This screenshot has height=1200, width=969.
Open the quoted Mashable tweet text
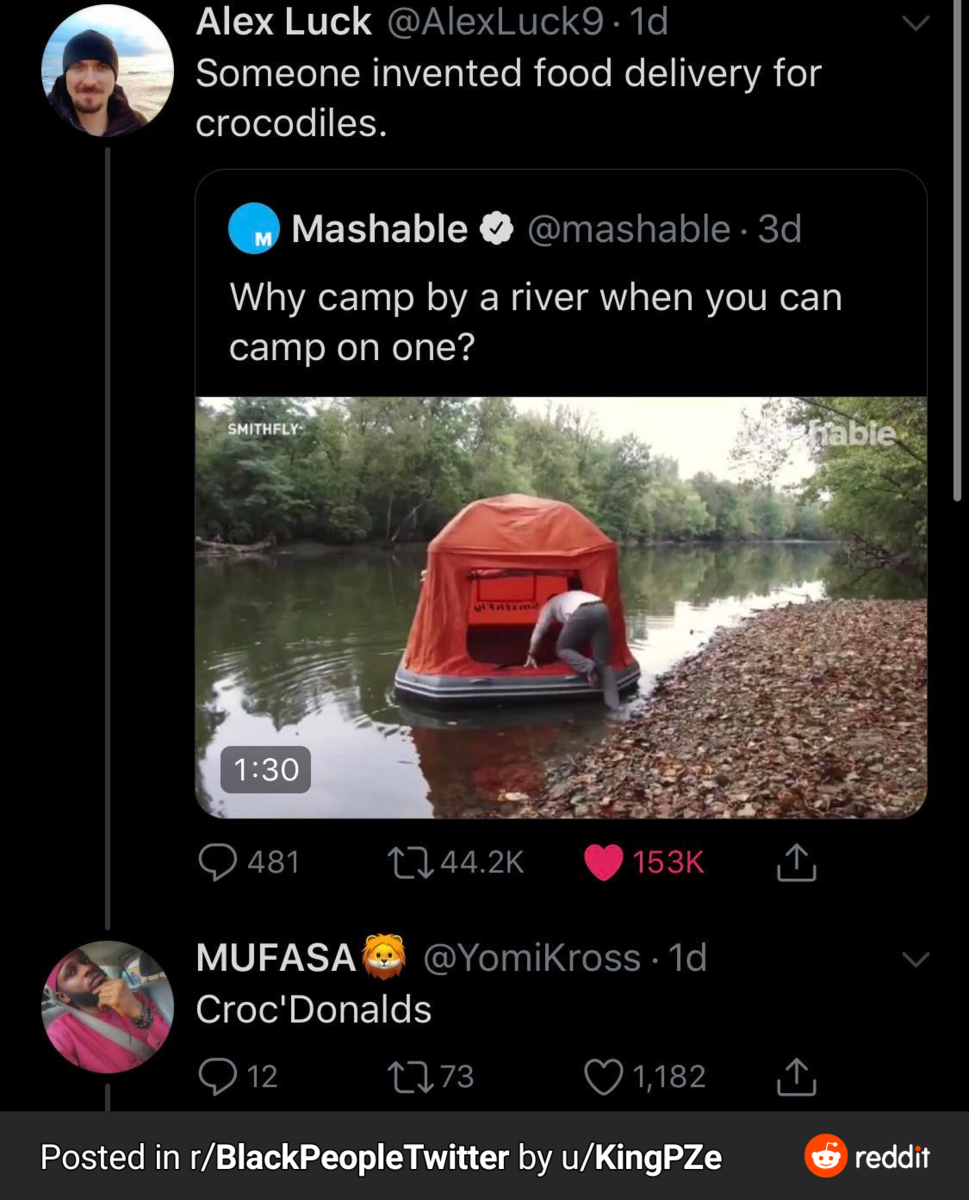click(535, 321)
